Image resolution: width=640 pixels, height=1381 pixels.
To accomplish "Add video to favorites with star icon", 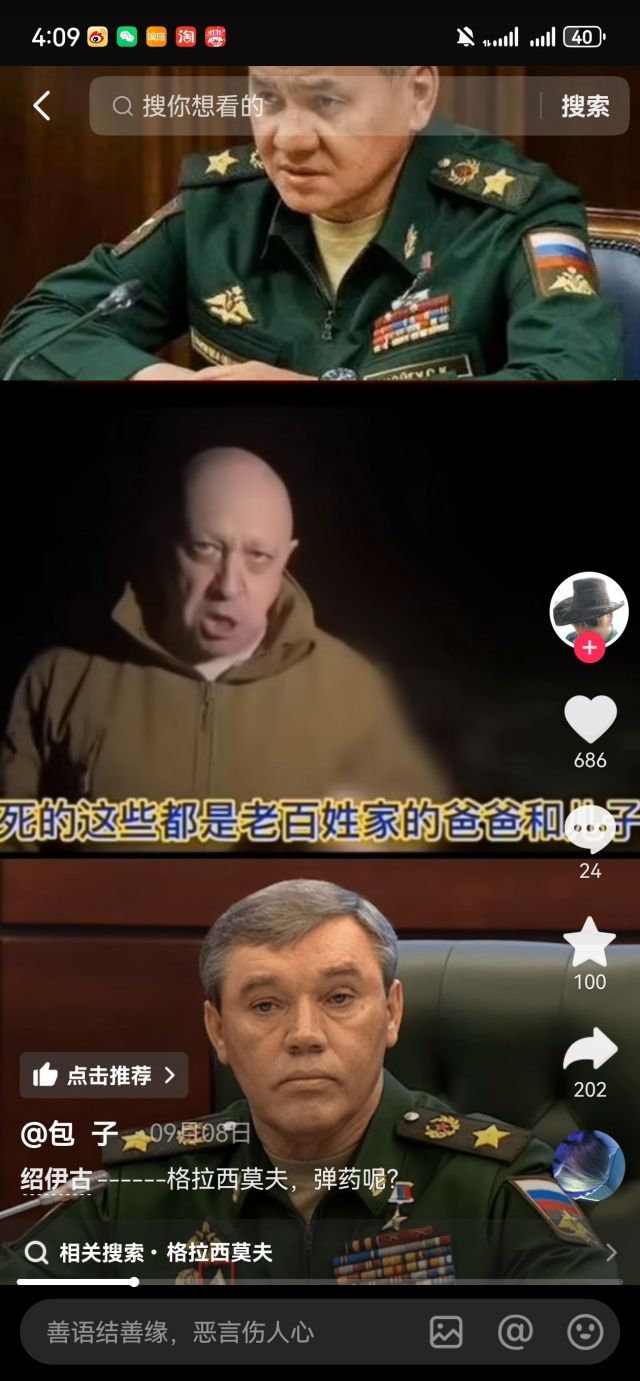I will 590,942.
